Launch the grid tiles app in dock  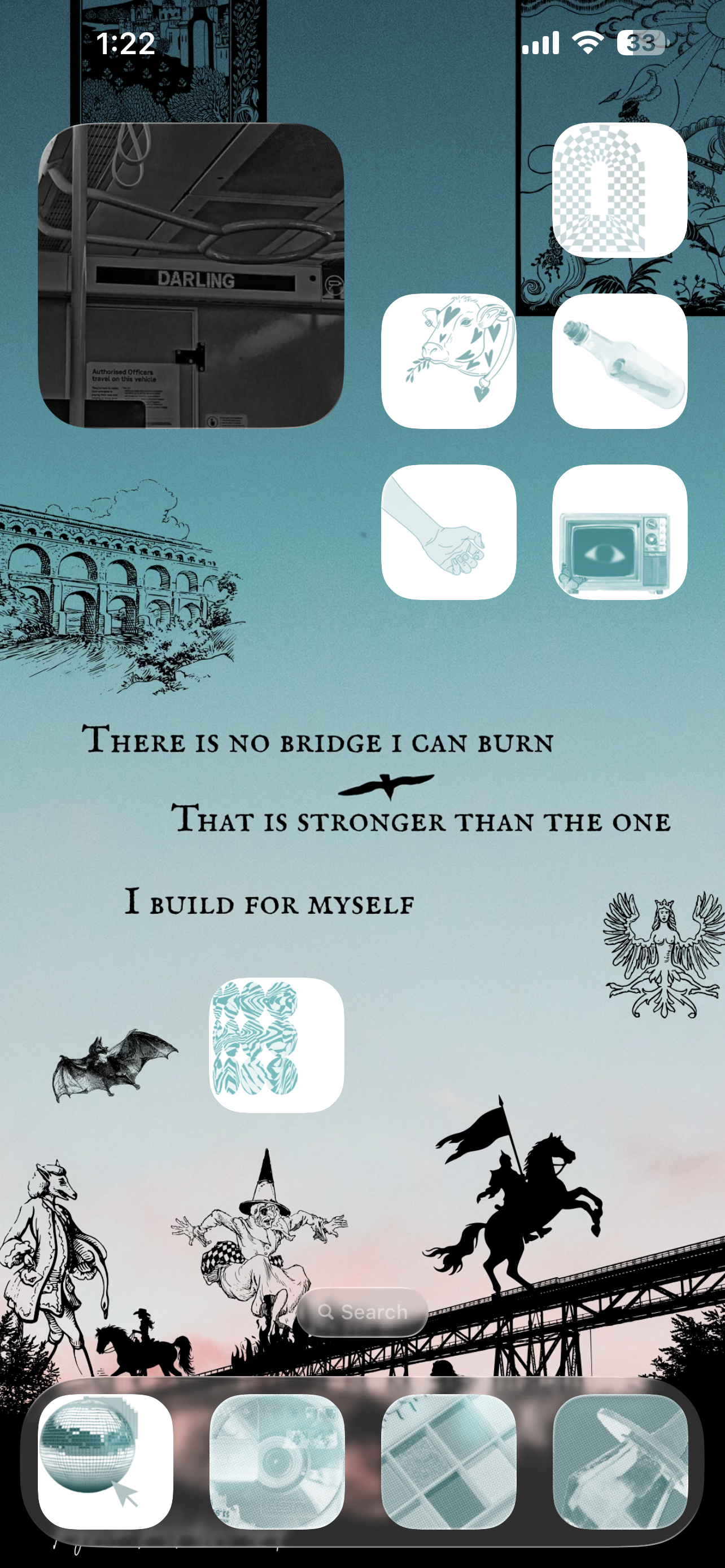pyautogui.click(x=449, y=1461)
